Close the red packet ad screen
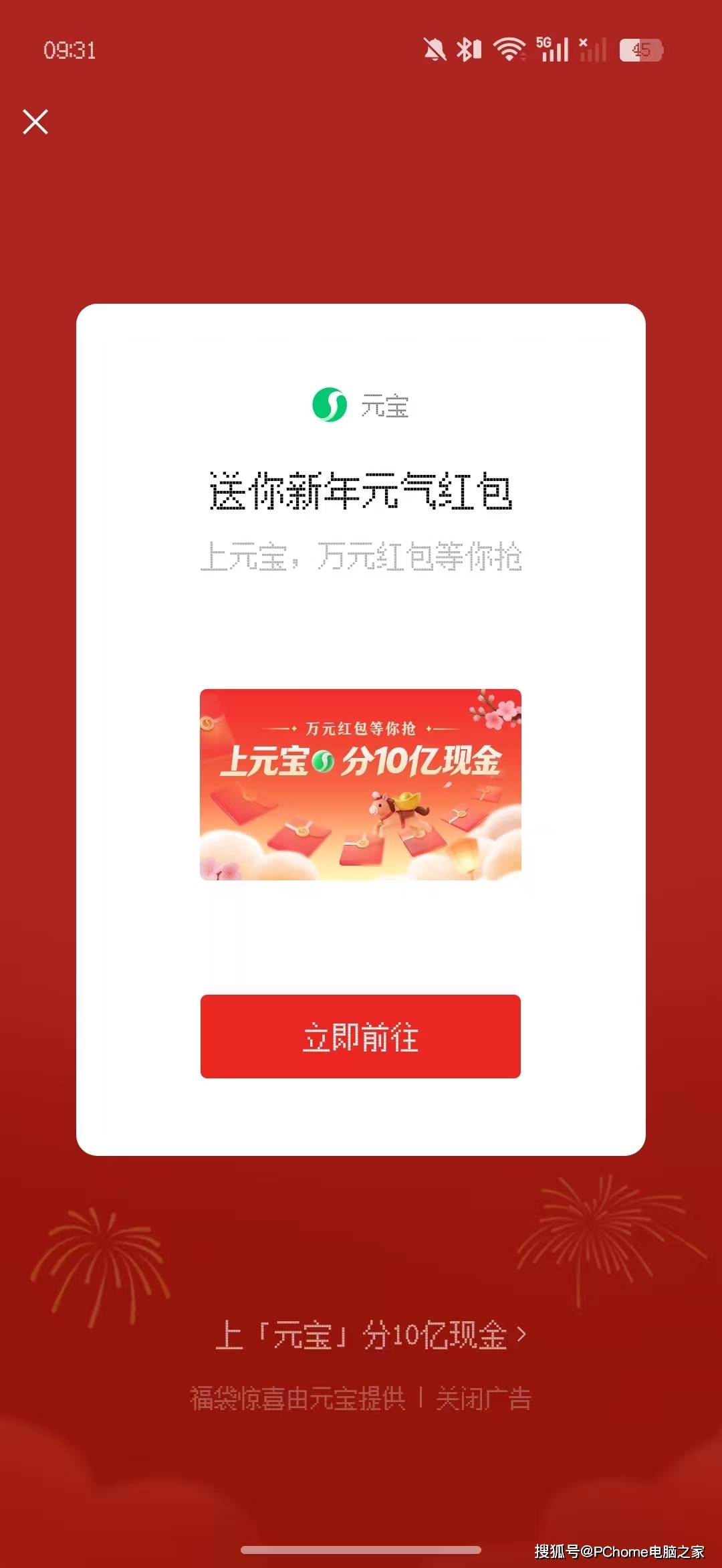The image size is (722, 1568). click(x=35, y=122)
